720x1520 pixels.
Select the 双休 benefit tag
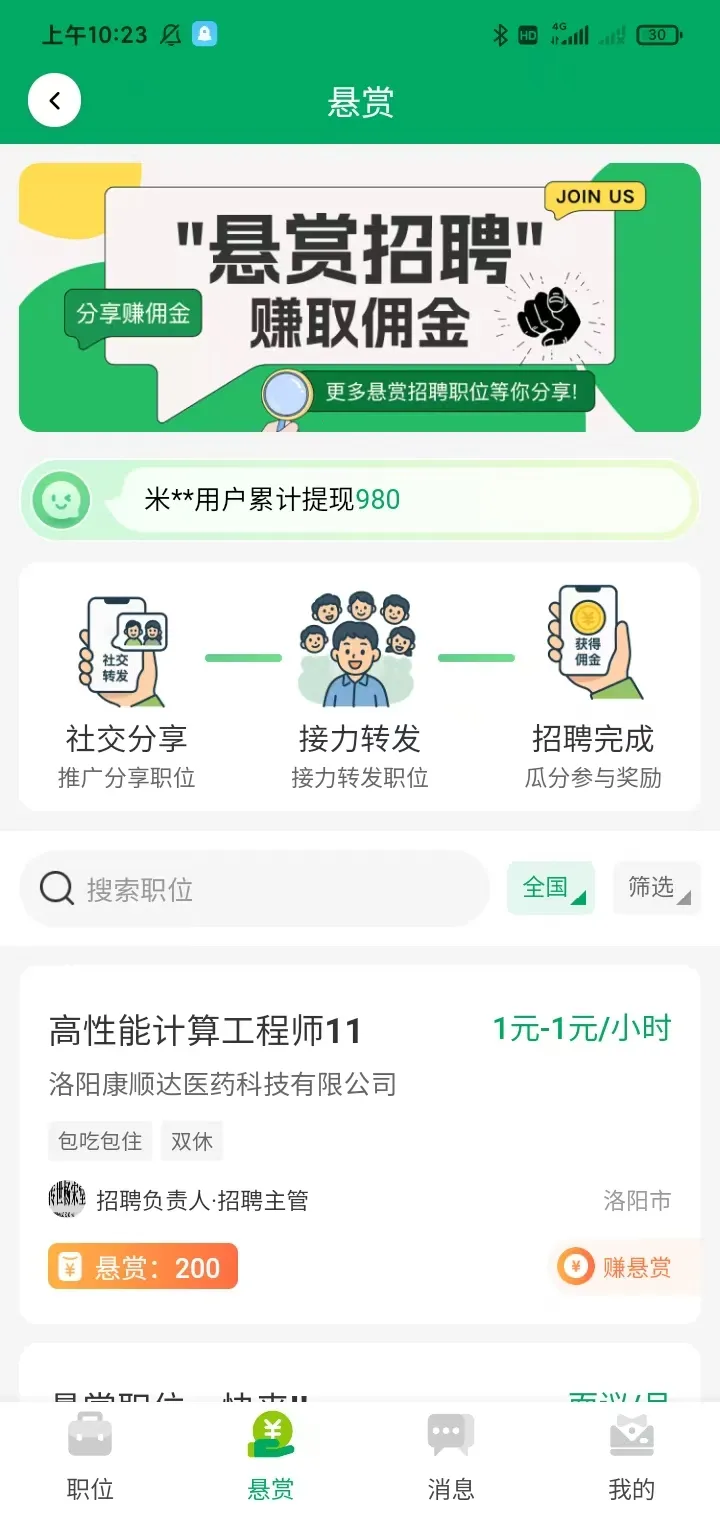click(191, 1141)
